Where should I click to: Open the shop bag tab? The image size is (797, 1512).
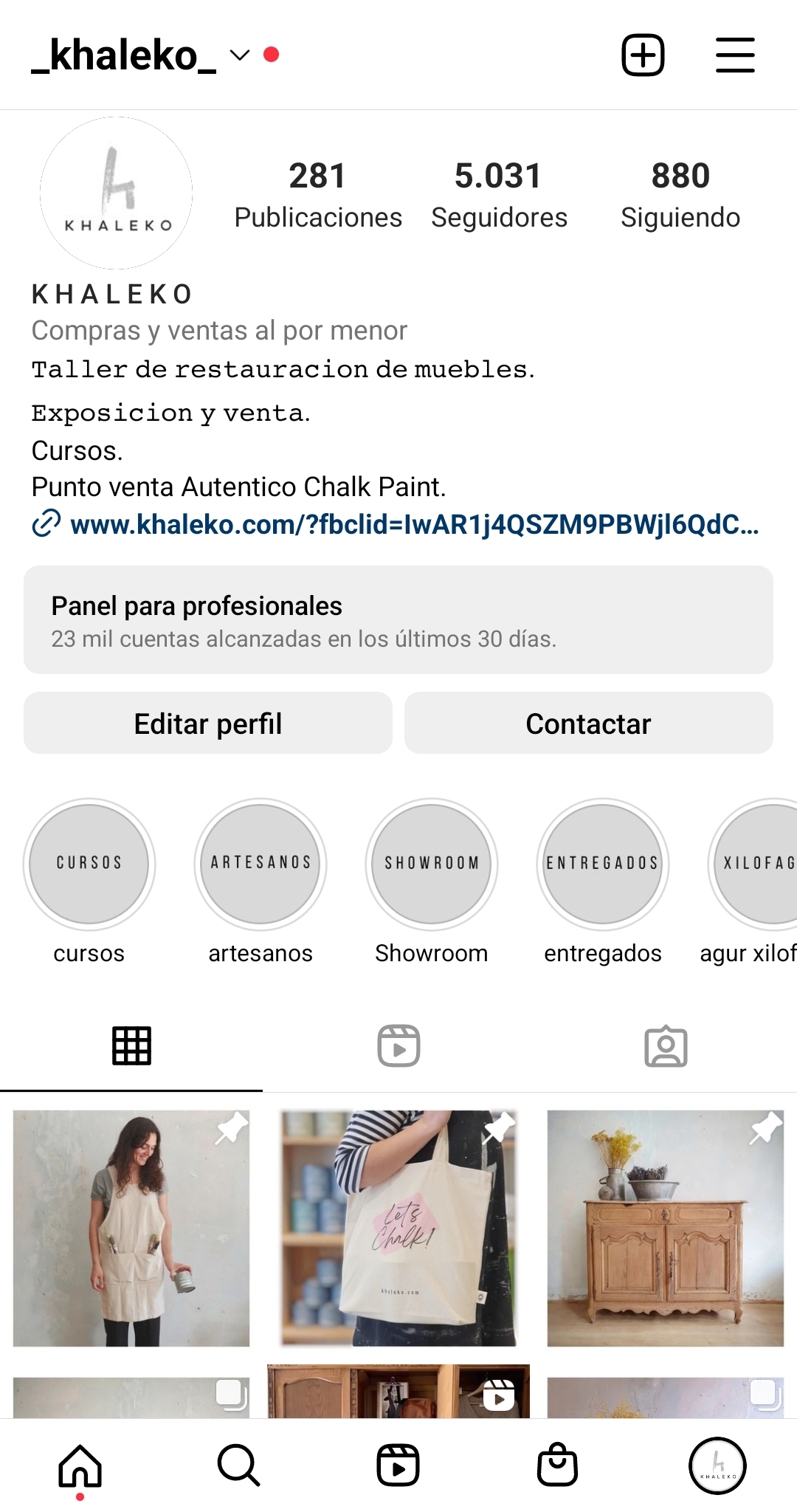557,1465
